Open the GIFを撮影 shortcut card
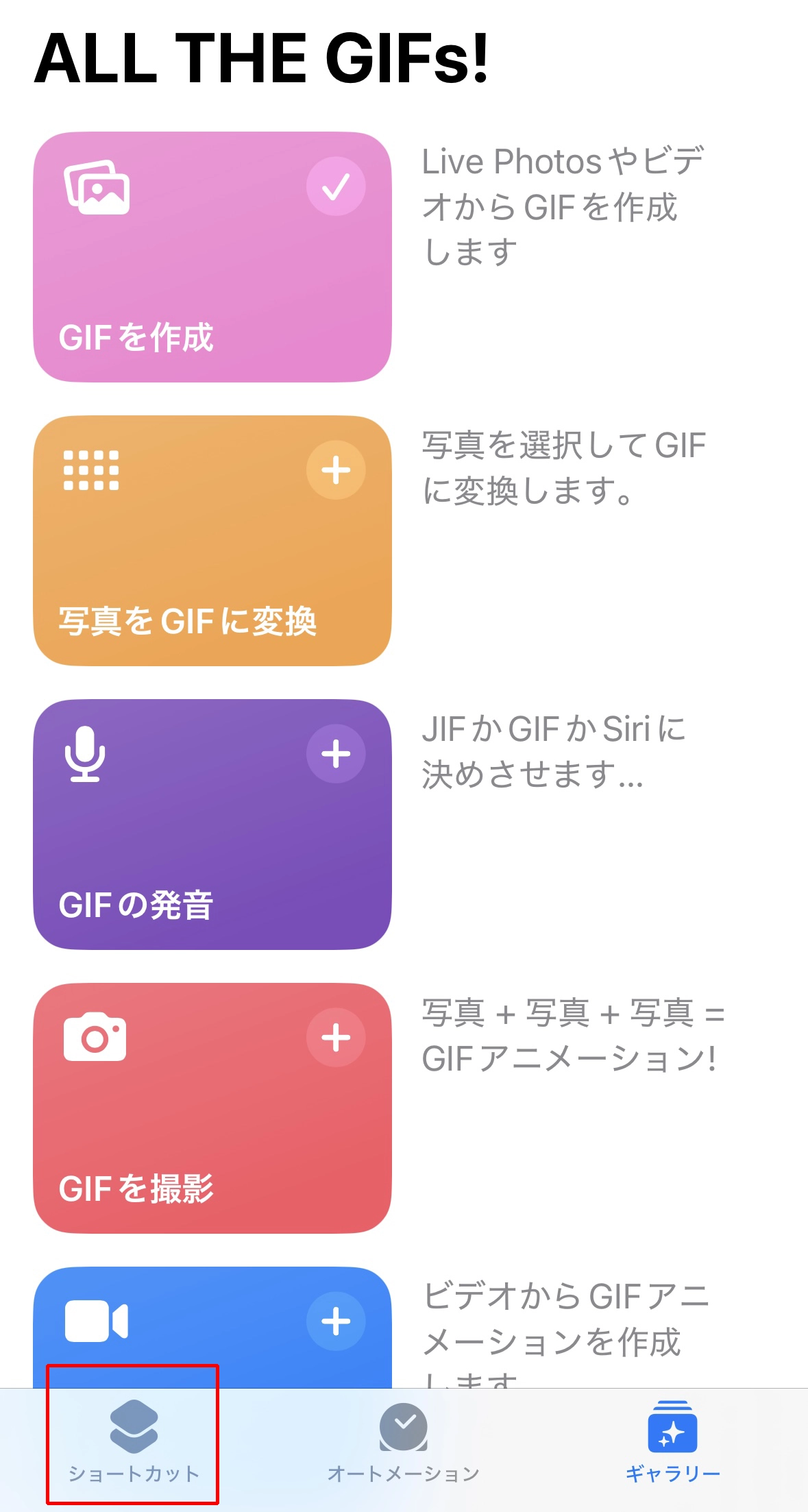The height and width of the screenshot is (1512, 808). click(212, 1108)
